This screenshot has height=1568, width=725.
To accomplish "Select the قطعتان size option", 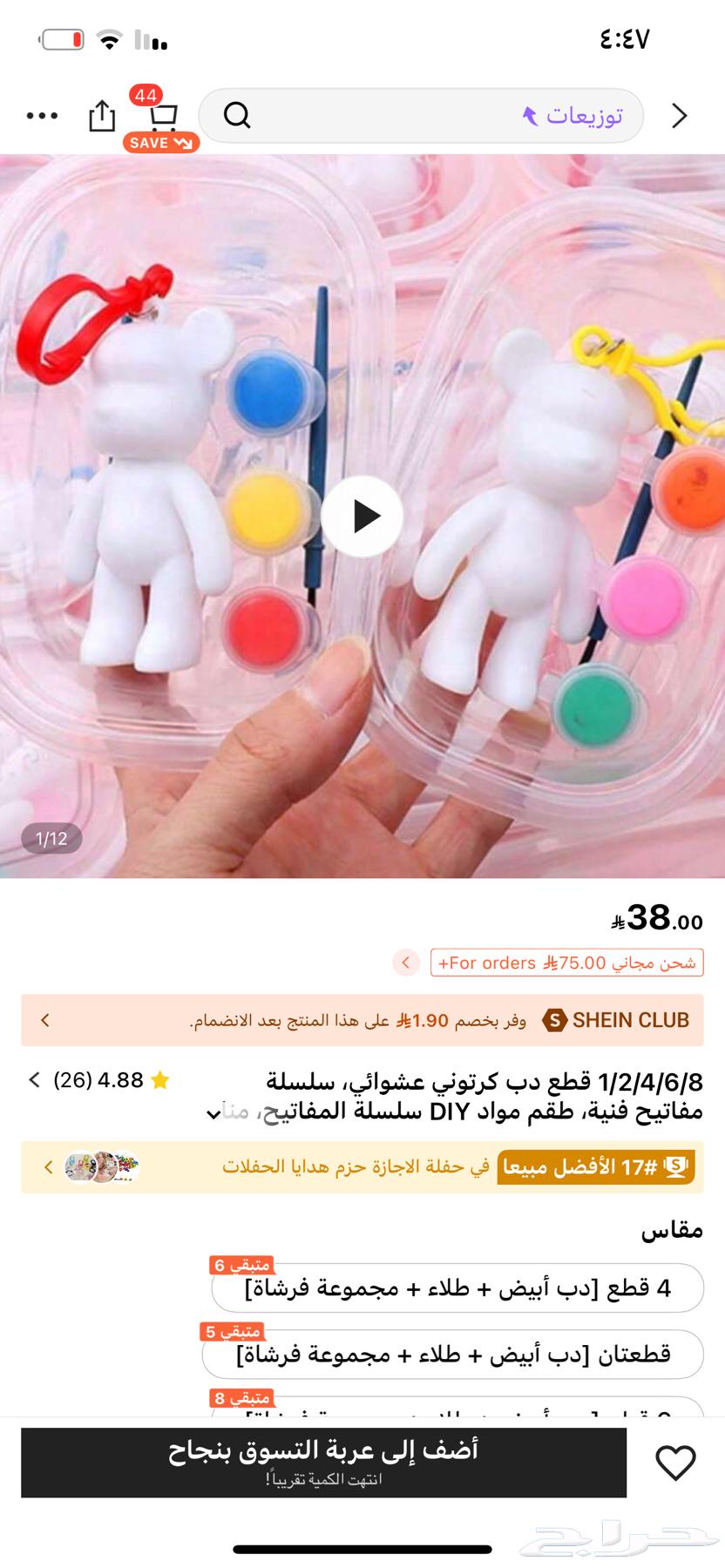I will pos(452,1354).
